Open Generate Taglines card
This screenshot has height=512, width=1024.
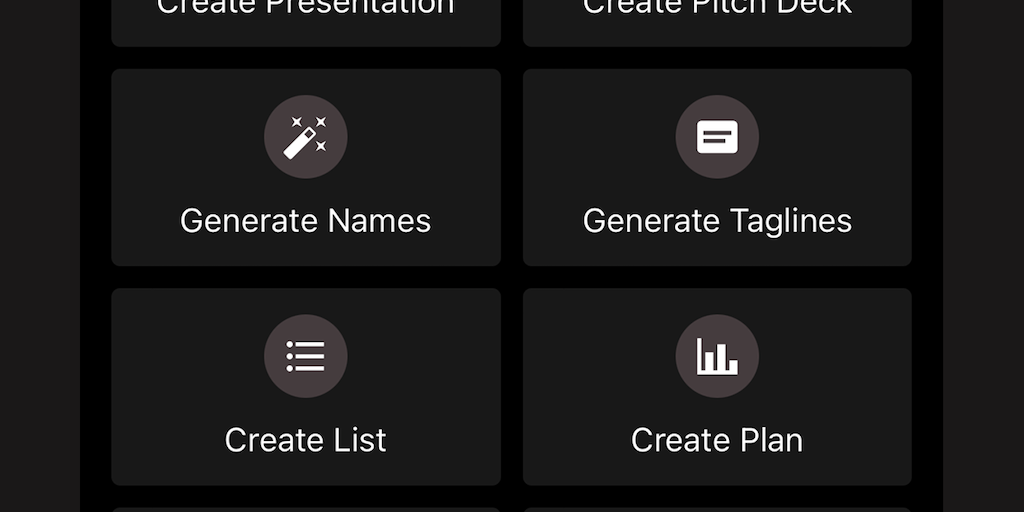pyautogui.click(x=717, y=168)
